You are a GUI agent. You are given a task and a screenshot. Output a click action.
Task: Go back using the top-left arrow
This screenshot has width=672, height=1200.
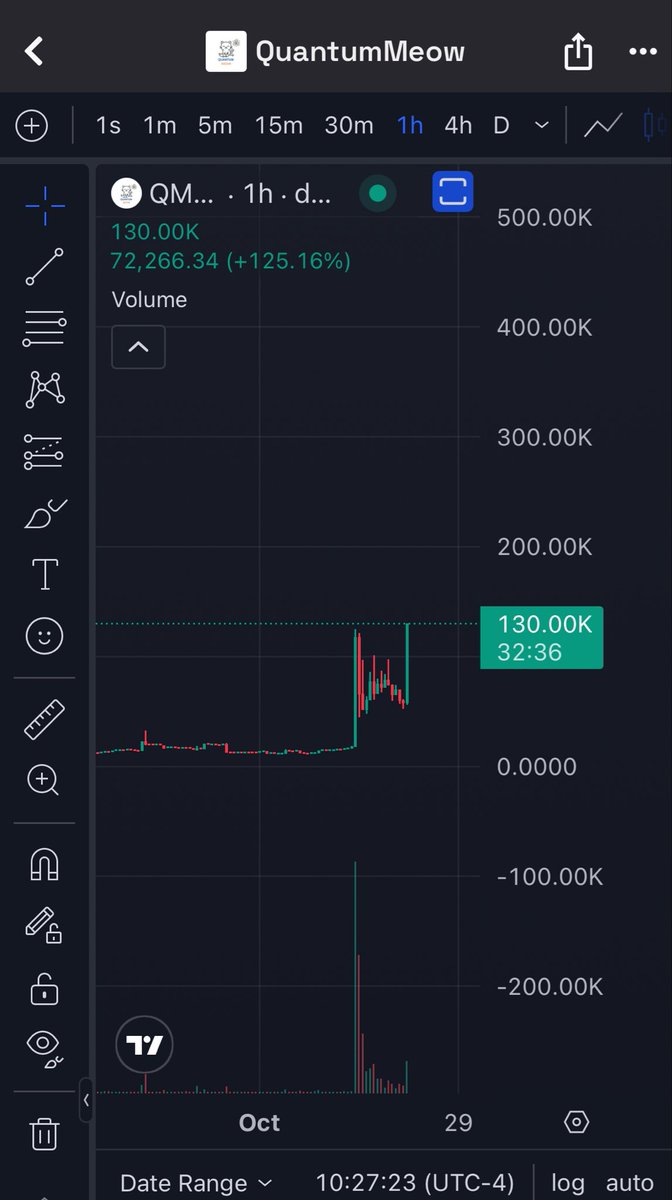[35, 51]
